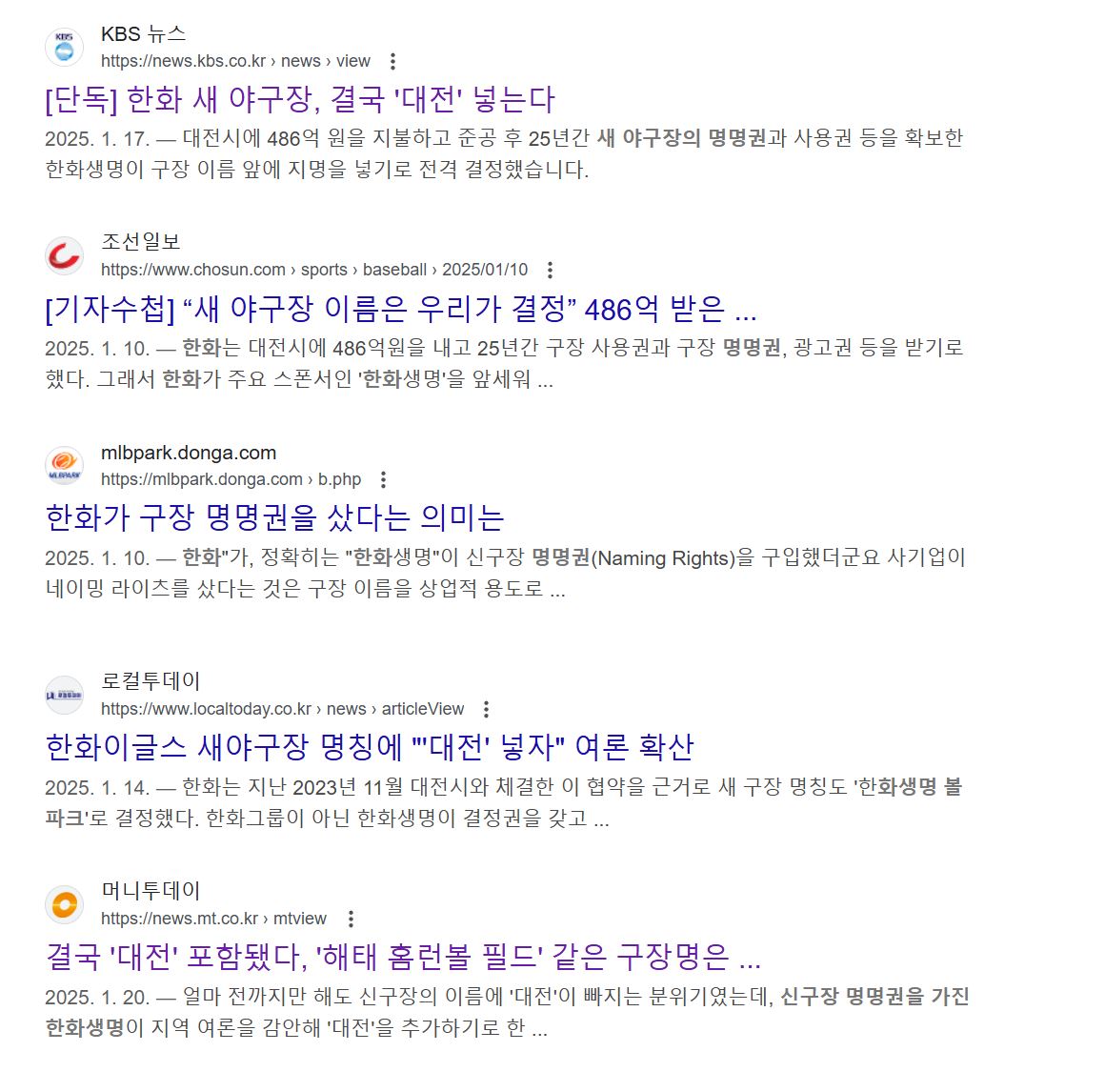Image resolution: width=1105 pixels, height=1092 pixels.
Task: Open the 로컬투데이 article '한화이글스 새야구장 명칭에 대전 넣자'
Action: [x=370, y=747]
